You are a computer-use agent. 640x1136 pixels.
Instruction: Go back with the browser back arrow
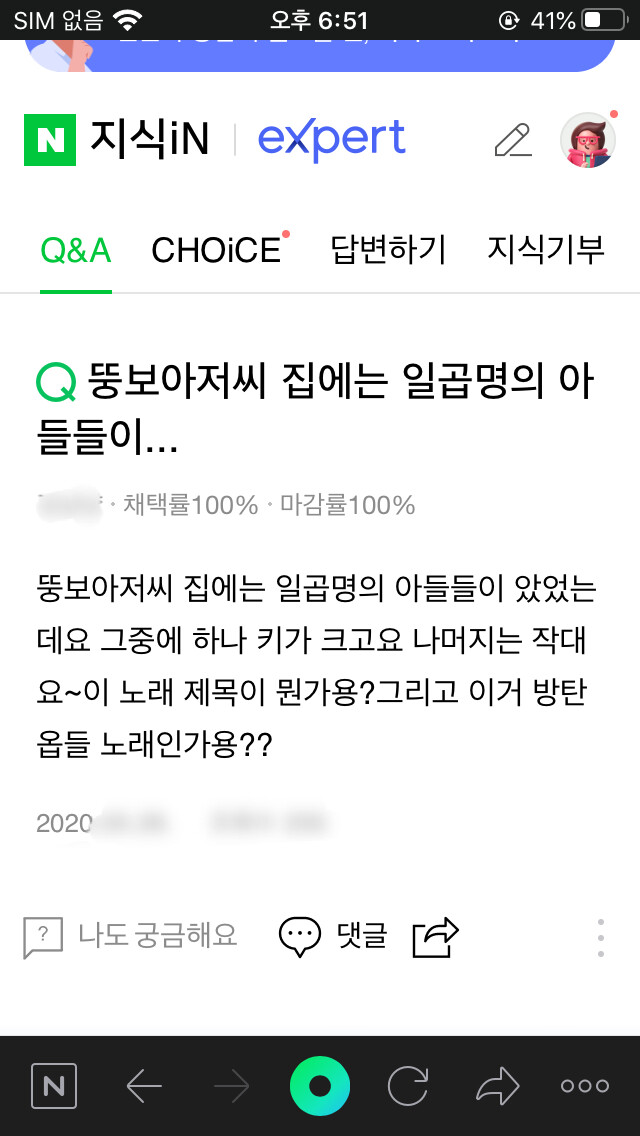pyautogui.click(x=144, y=1086)
